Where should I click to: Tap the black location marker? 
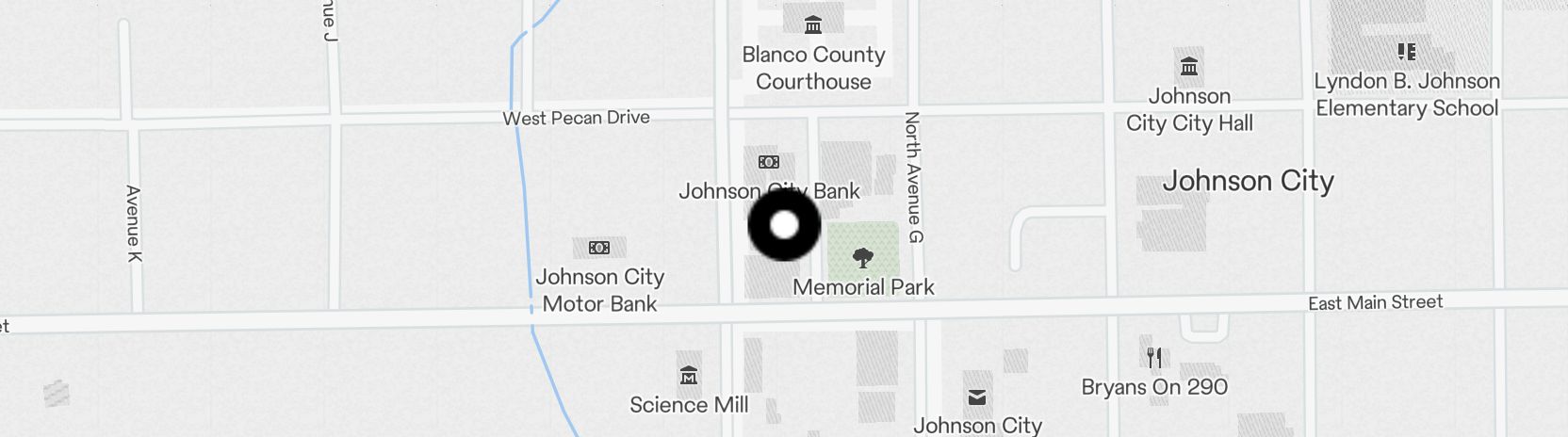784,226
